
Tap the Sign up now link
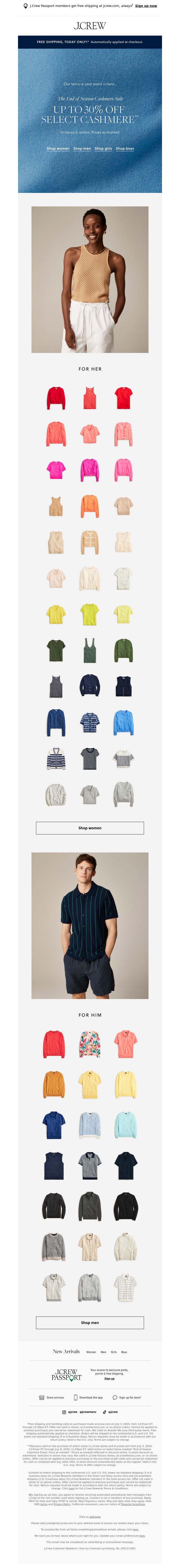coord(146,5)
